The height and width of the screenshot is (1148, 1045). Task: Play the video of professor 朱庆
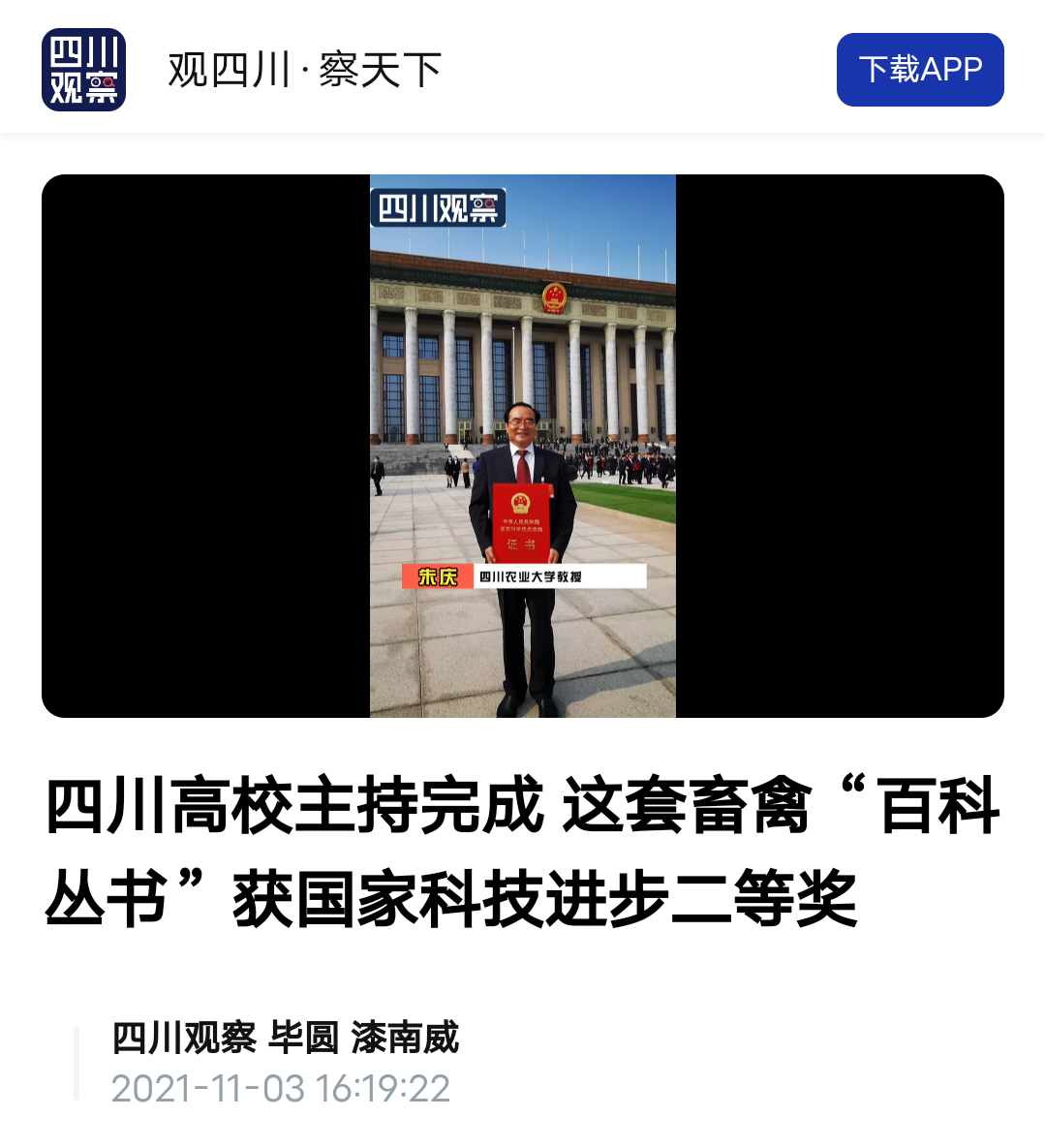(522, 446)
